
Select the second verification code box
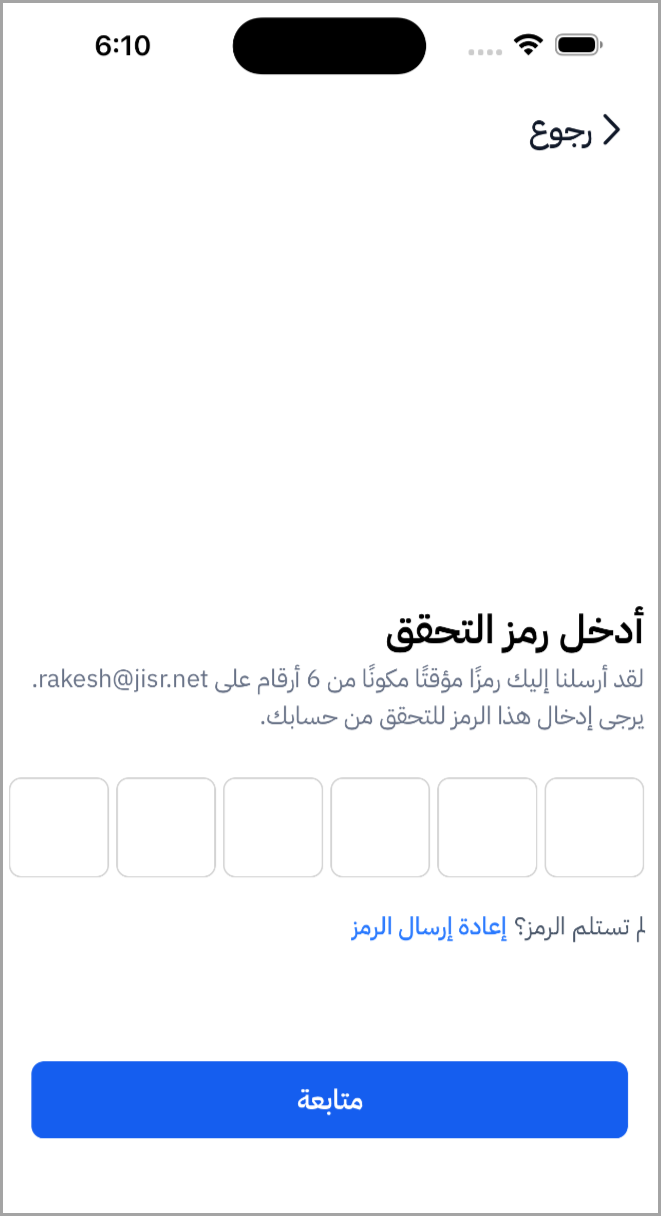(487, 827)
